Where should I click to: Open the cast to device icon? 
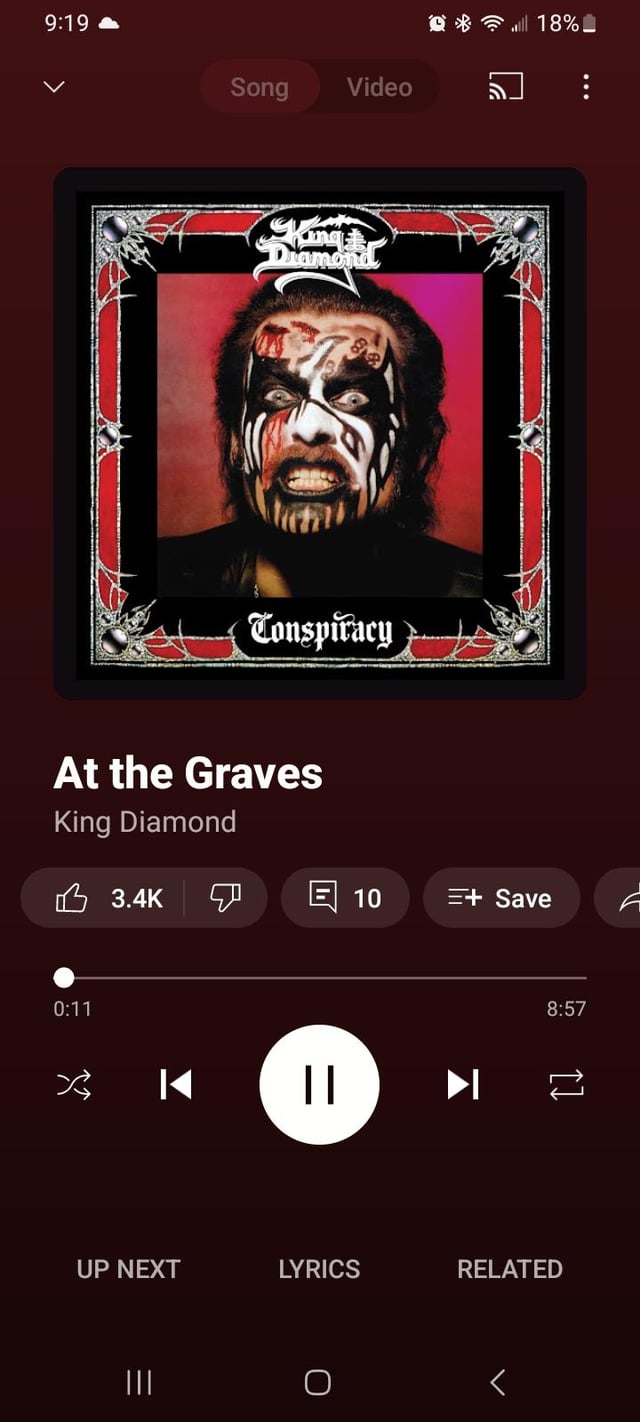coord(505,87)
